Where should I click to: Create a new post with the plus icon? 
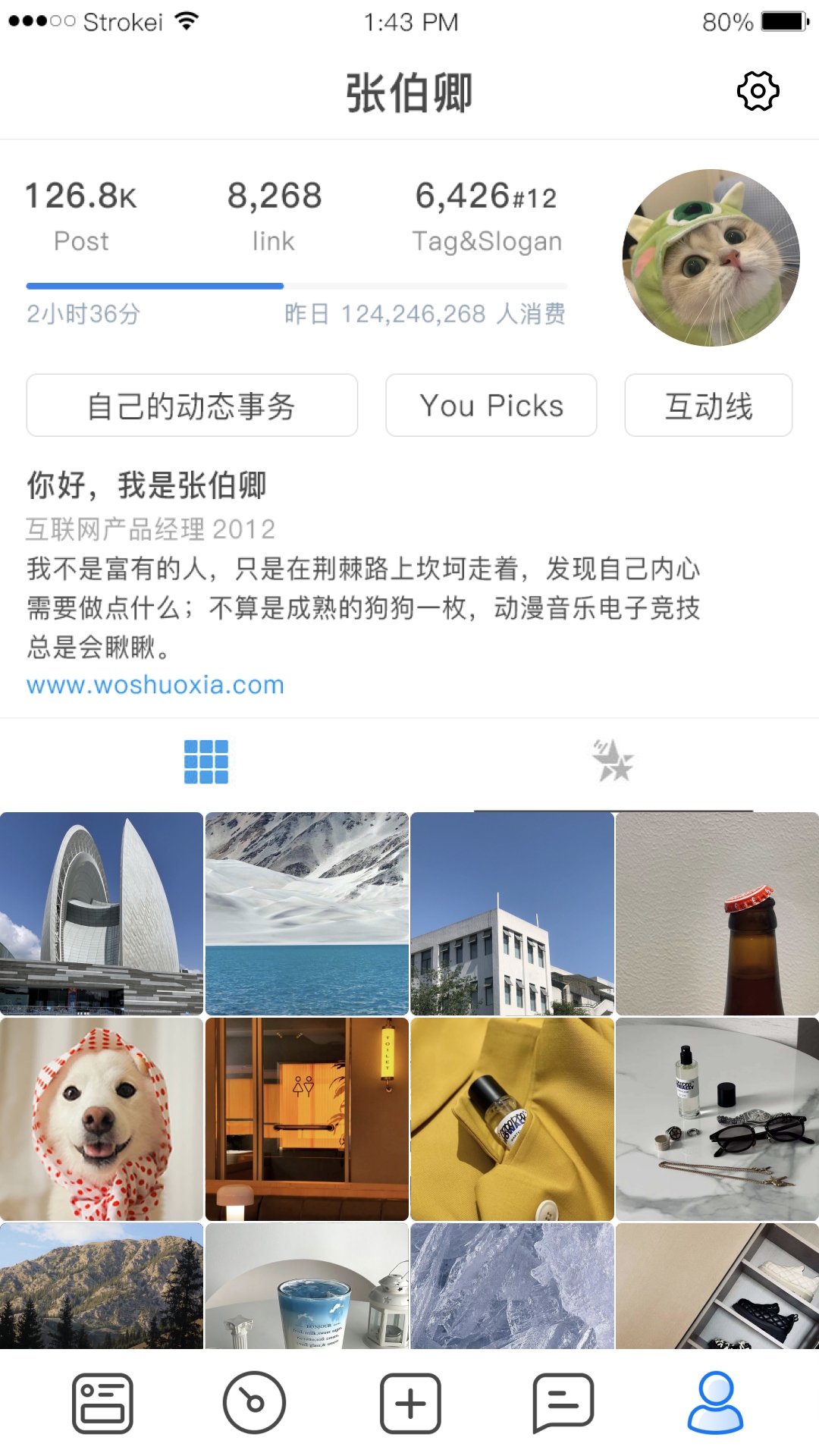pyautogui.click(x=409, y=1403)
